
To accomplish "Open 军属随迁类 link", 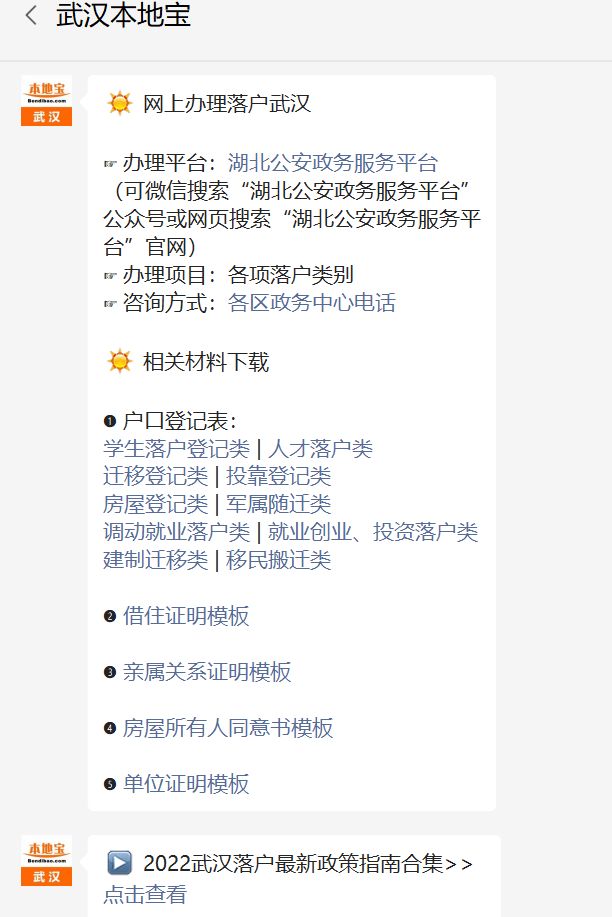I will (x=278, y=504).
